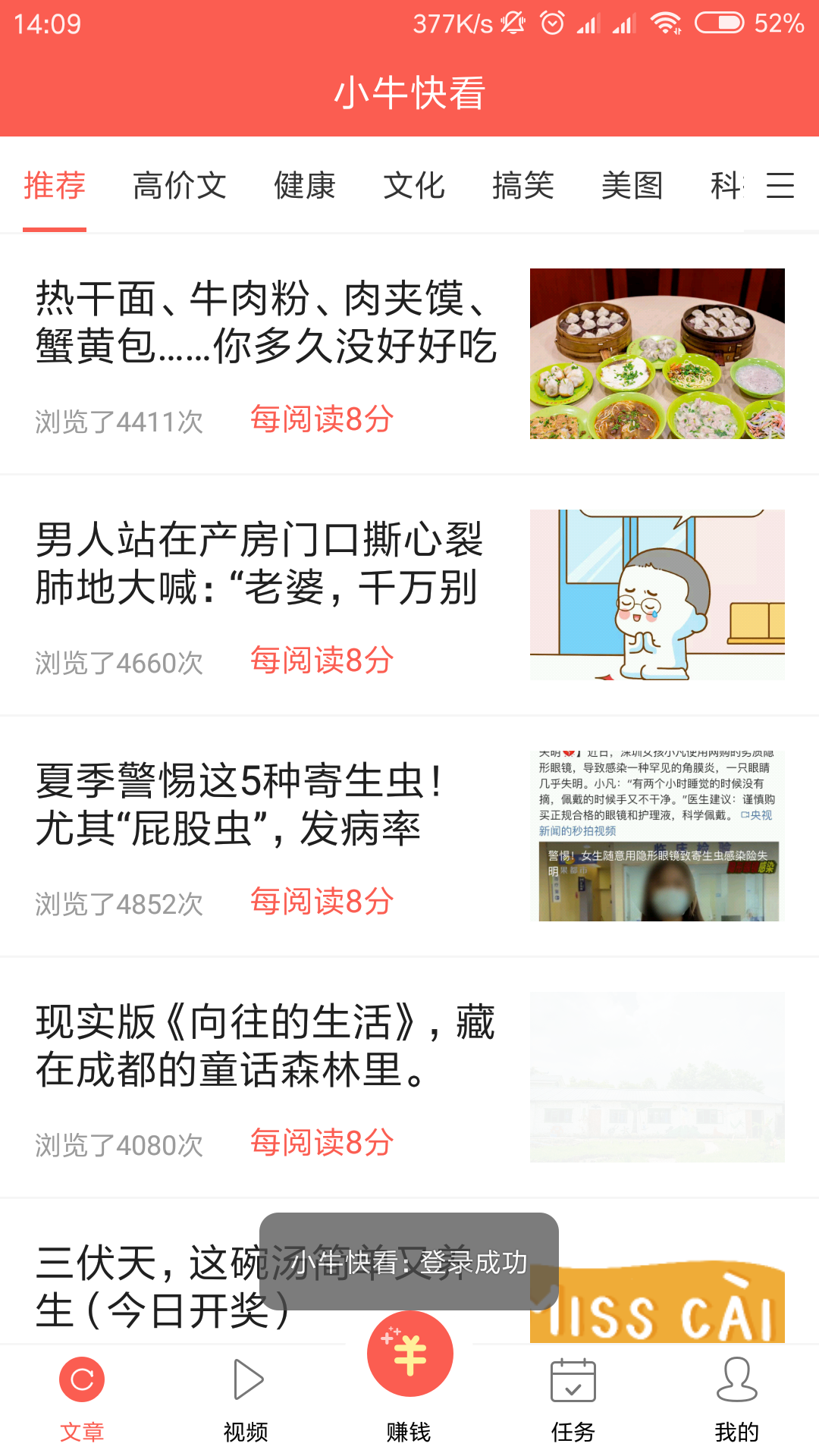
Task: Go to the 搞笑 tab
Action: (523, 186)
